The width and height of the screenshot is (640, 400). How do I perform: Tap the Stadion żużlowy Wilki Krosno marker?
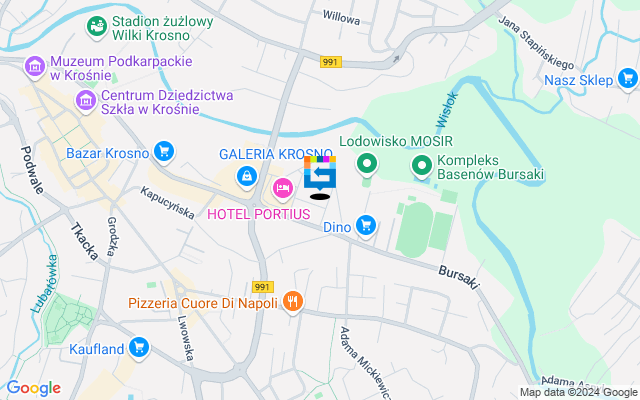[97, 26]
